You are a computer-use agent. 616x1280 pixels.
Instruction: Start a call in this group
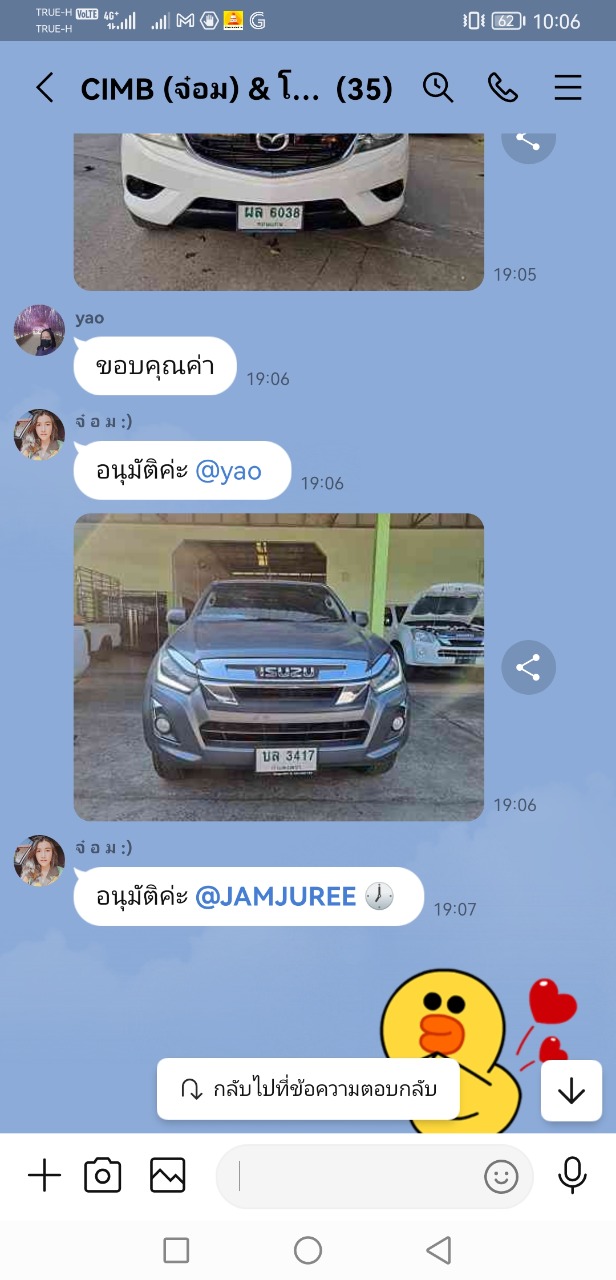click(502, 88)
